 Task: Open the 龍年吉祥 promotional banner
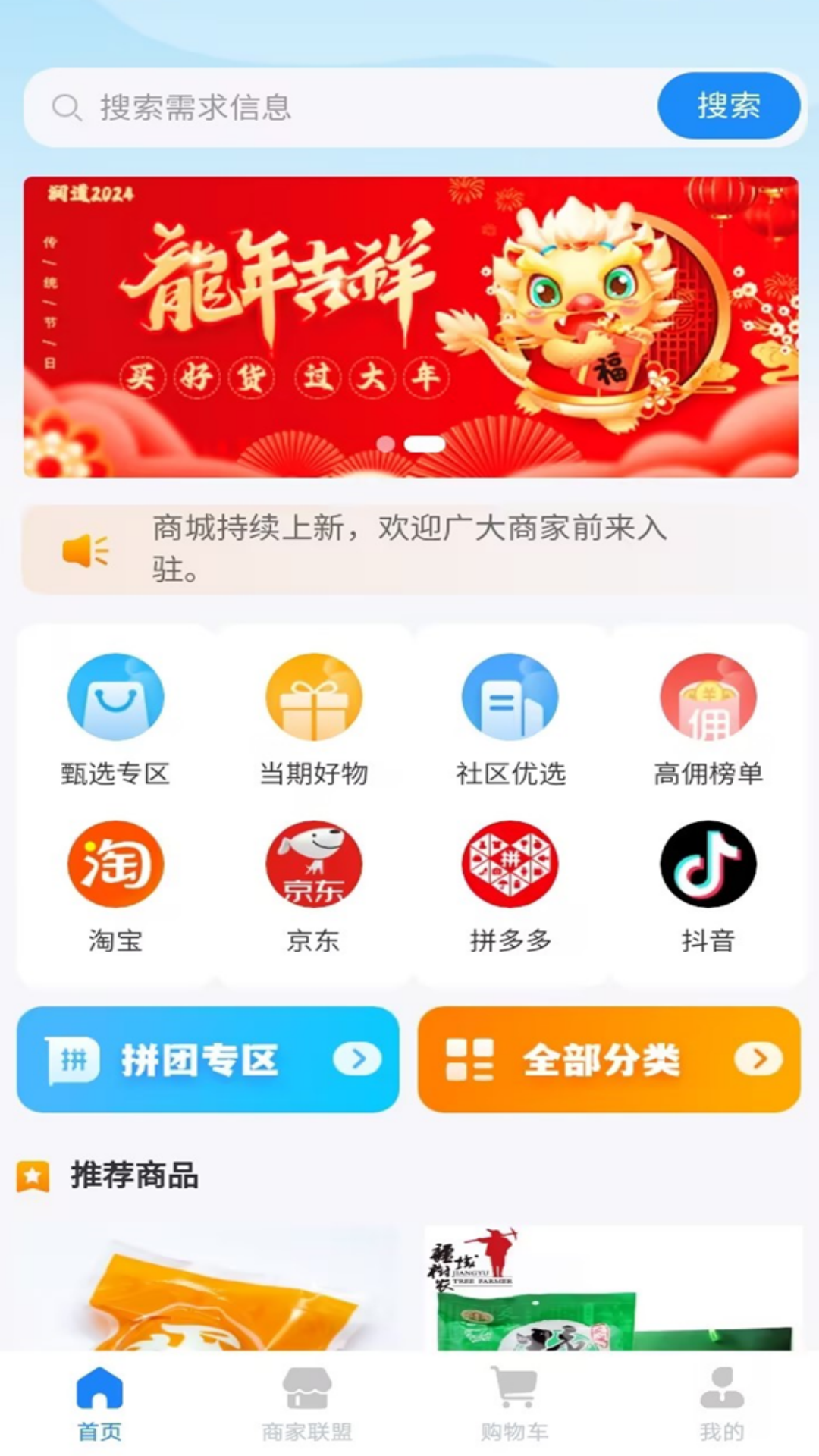pos(410,326)
